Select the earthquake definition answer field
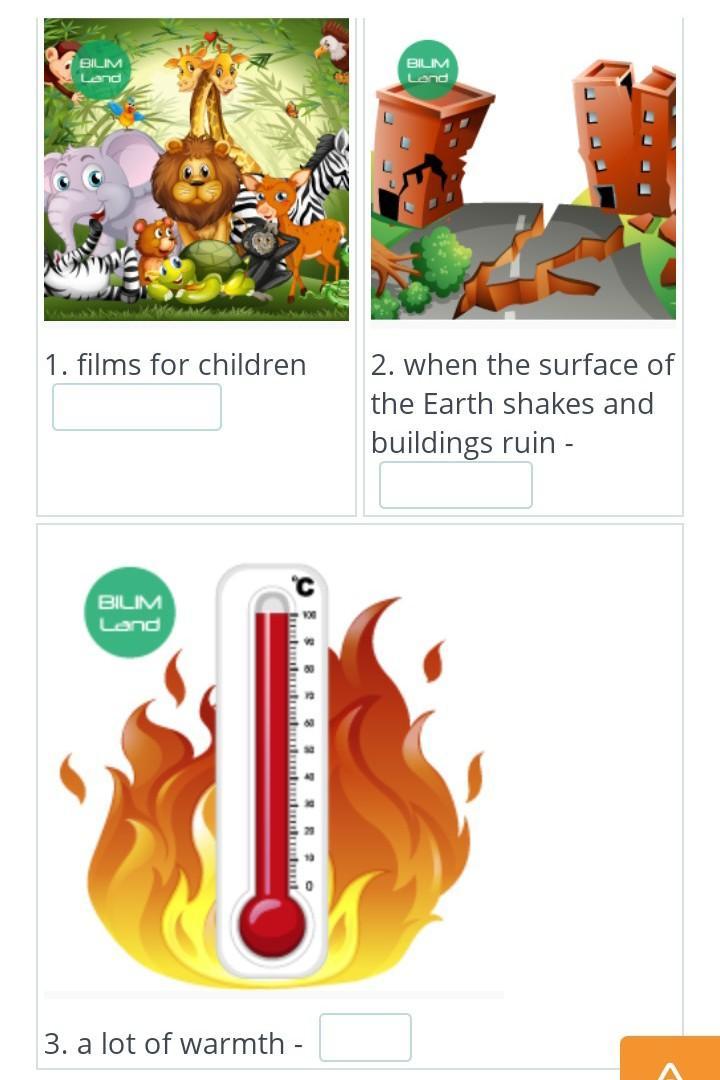 (455, 485)
